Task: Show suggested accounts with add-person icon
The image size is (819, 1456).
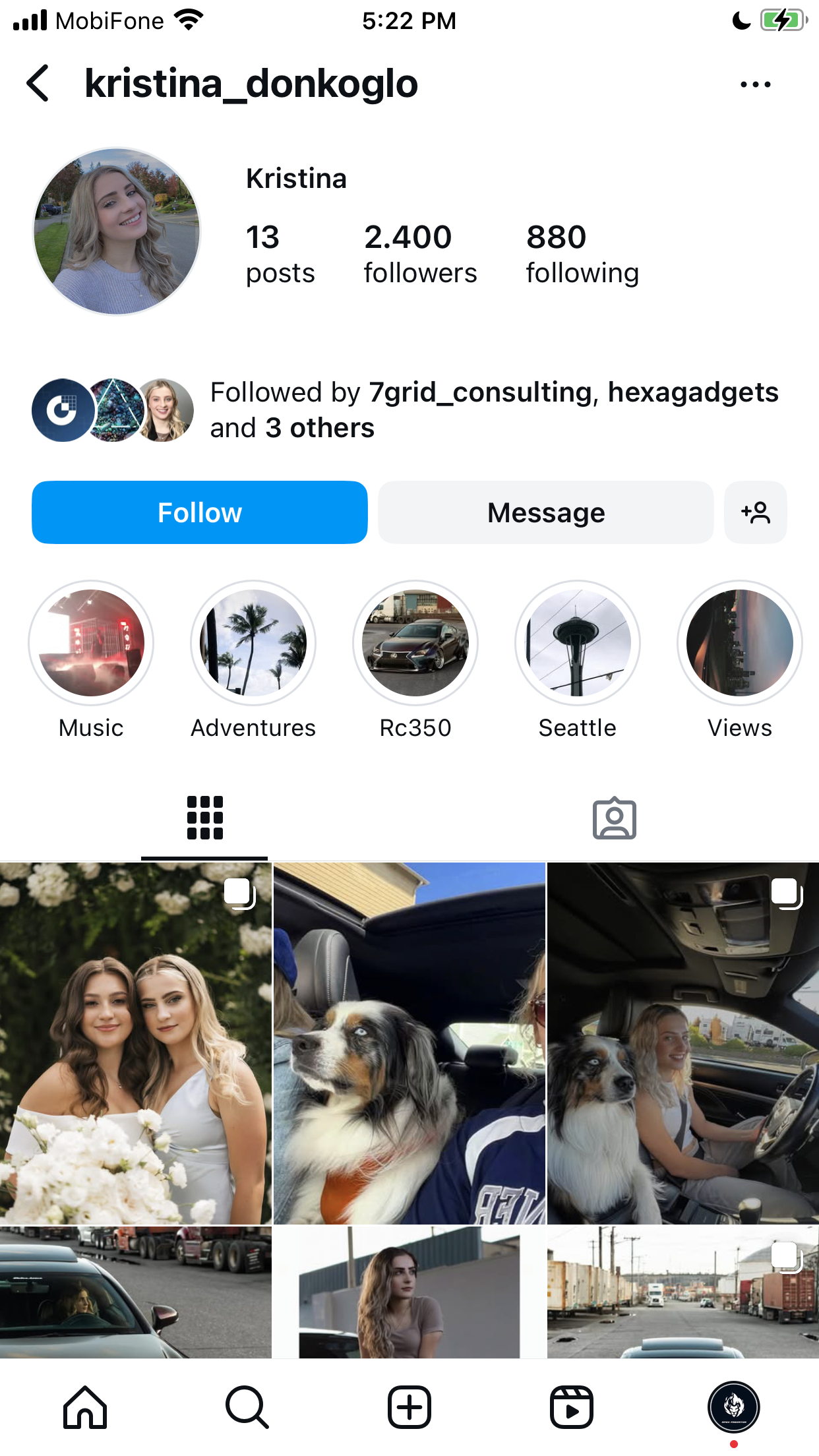Action: click(756, 512)
